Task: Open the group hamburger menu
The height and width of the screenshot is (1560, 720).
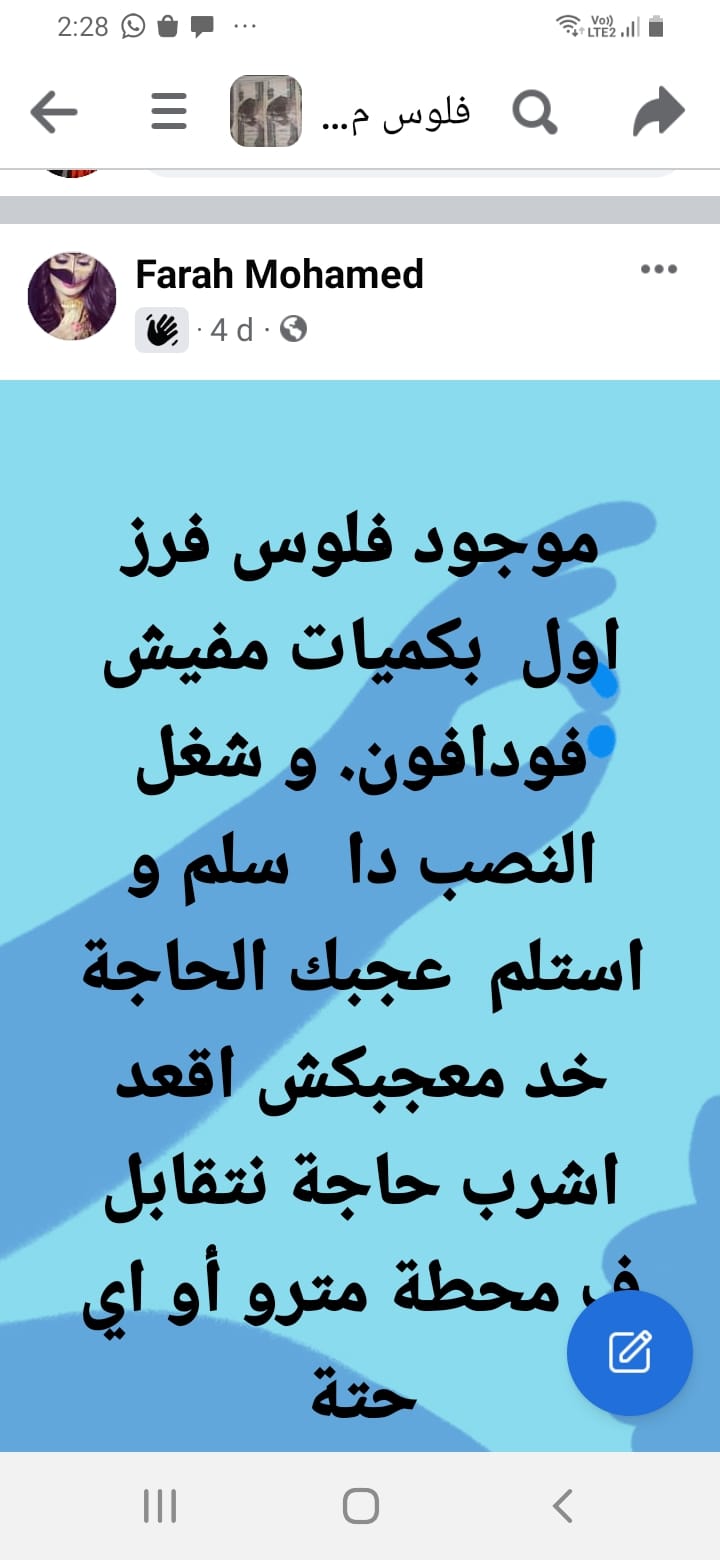Action: tap(169, 112)
